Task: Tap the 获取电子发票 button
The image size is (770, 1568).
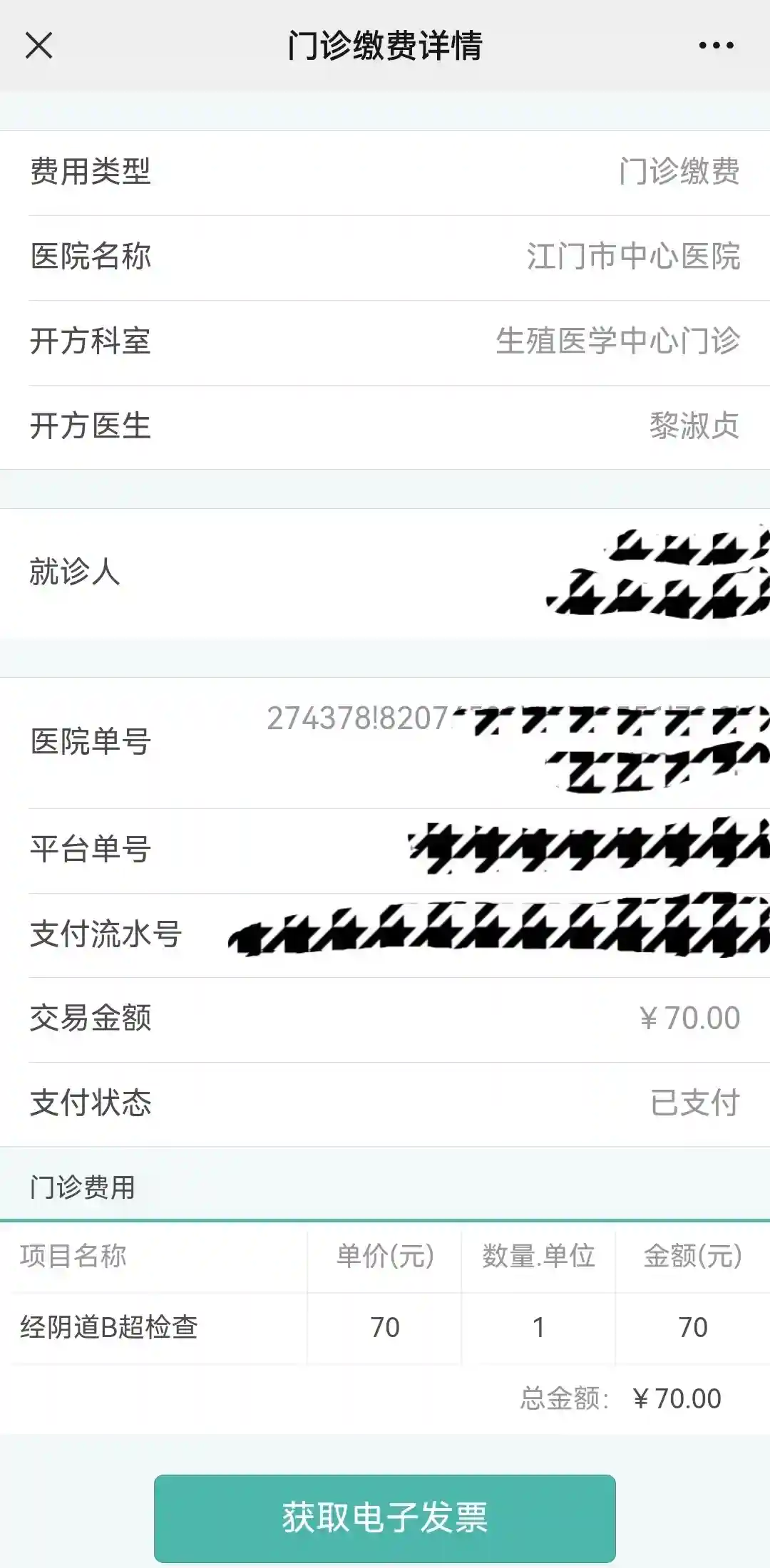Action: [x=385, y=1517]
